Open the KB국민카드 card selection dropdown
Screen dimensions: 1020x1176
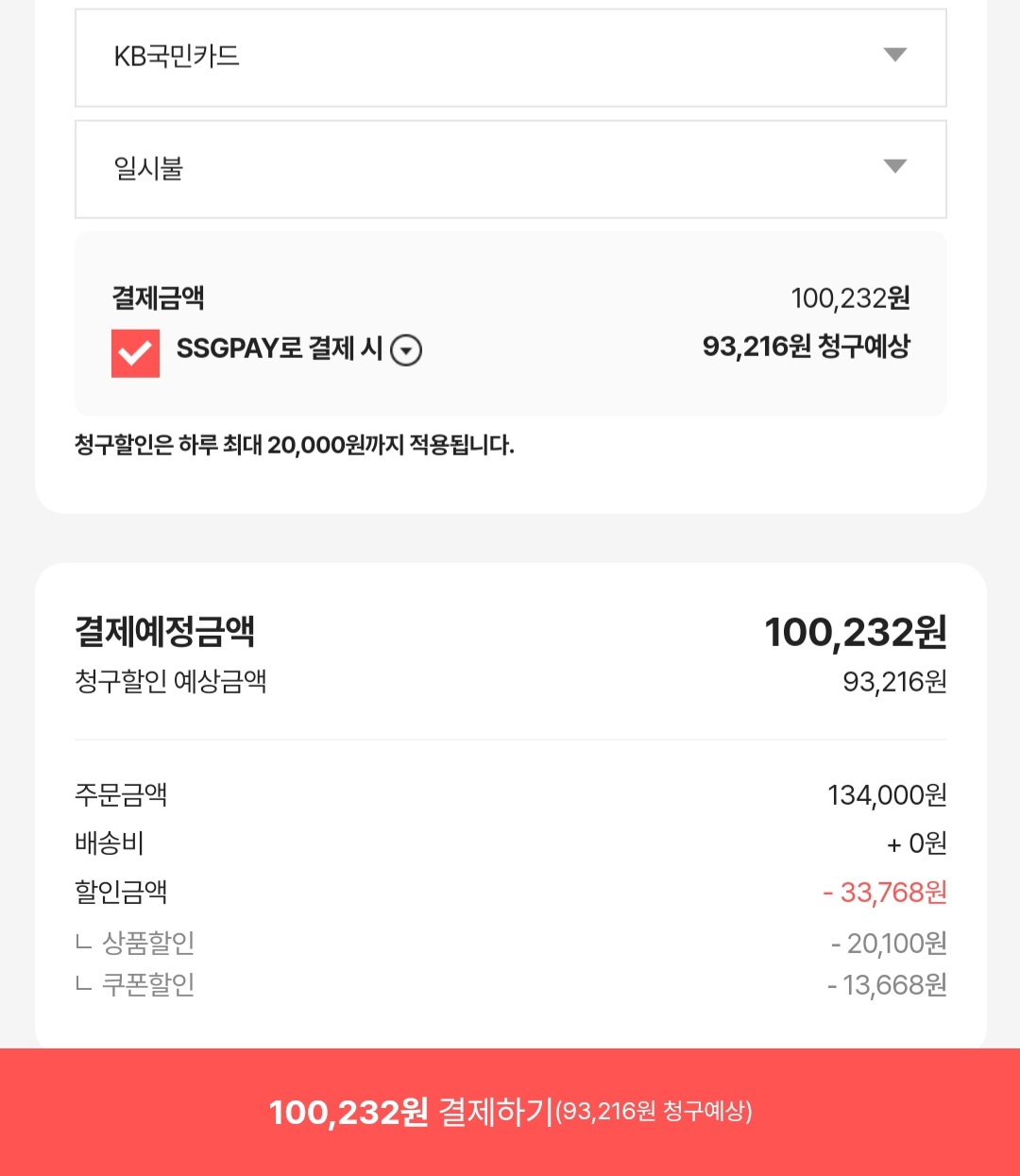[510, 57]
